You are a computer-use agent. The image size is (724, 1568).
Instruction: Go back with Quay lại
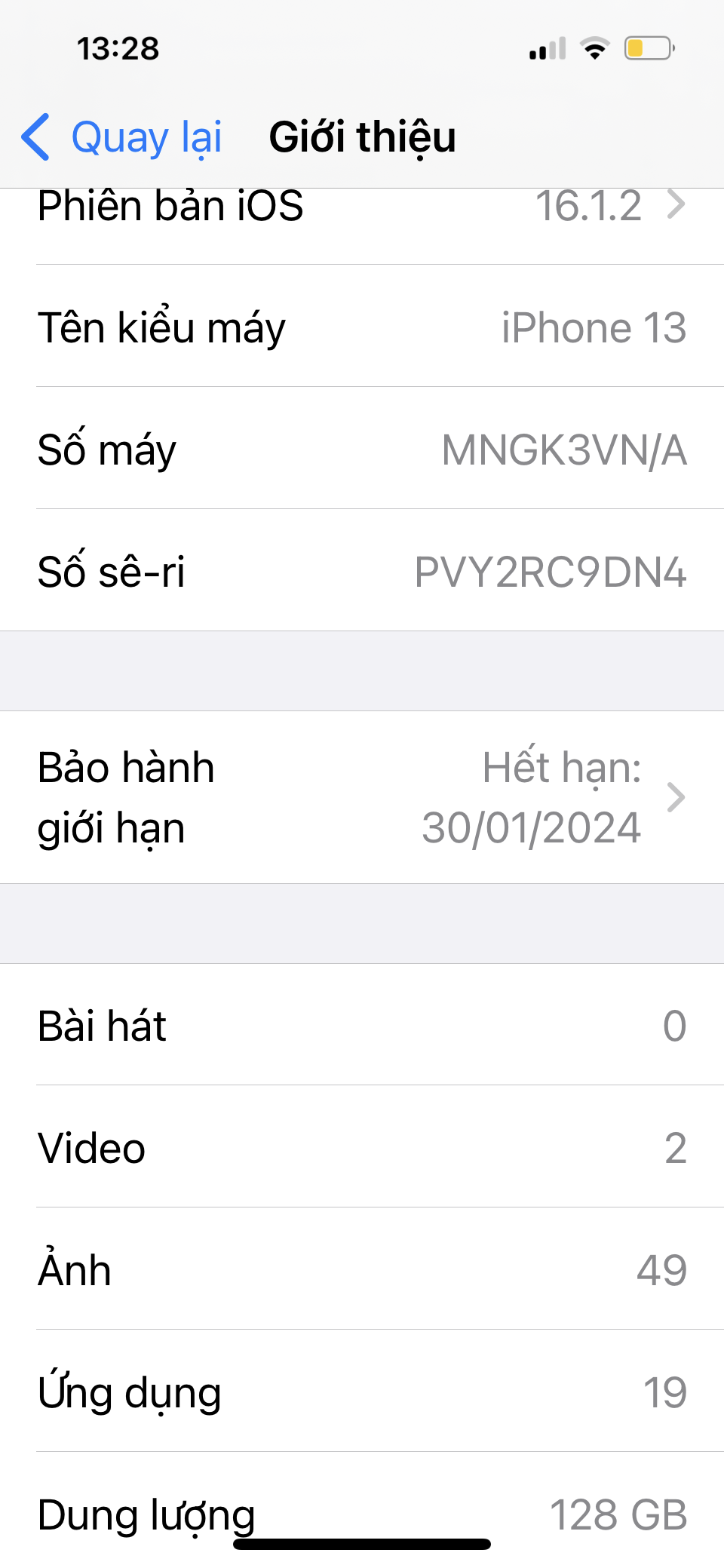click(x=122, y=138)
